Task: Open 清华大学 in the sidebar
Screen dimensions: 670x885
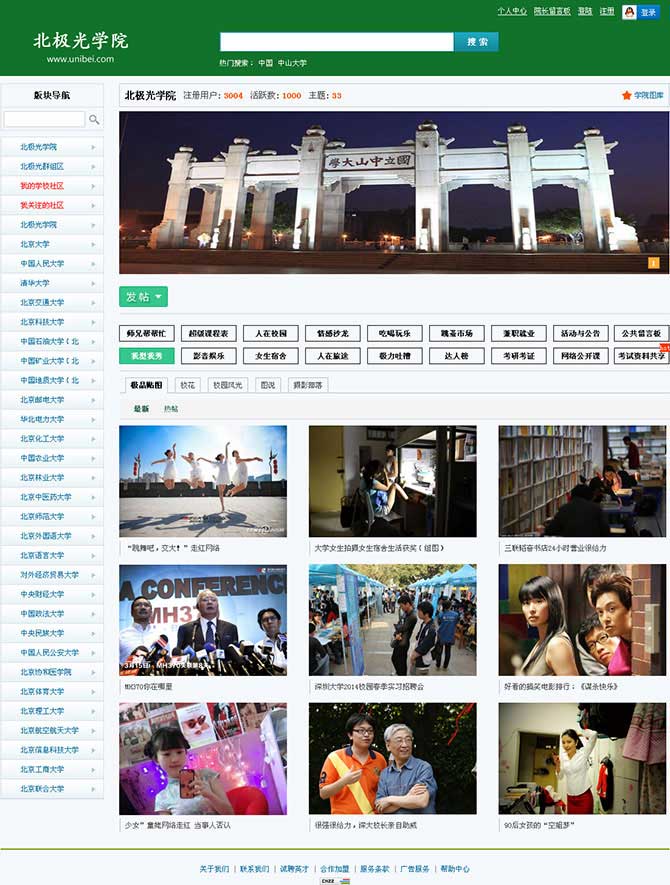Action: [x=42, y=283]
